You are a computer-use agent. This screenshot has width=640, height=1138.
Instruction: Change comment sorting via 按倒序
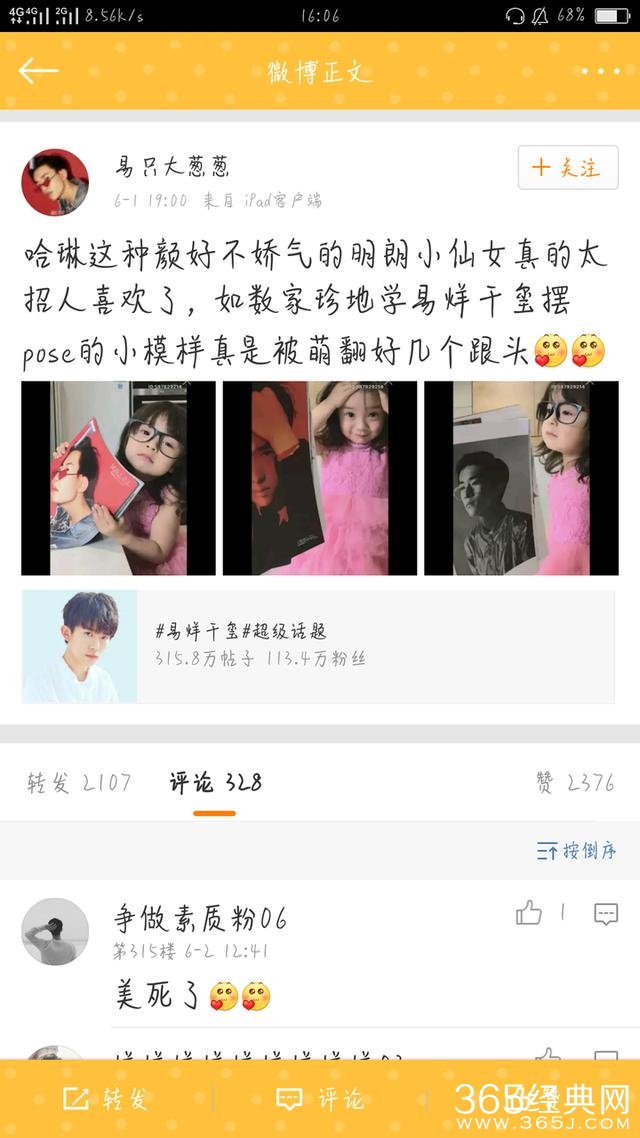click(577, 851)
